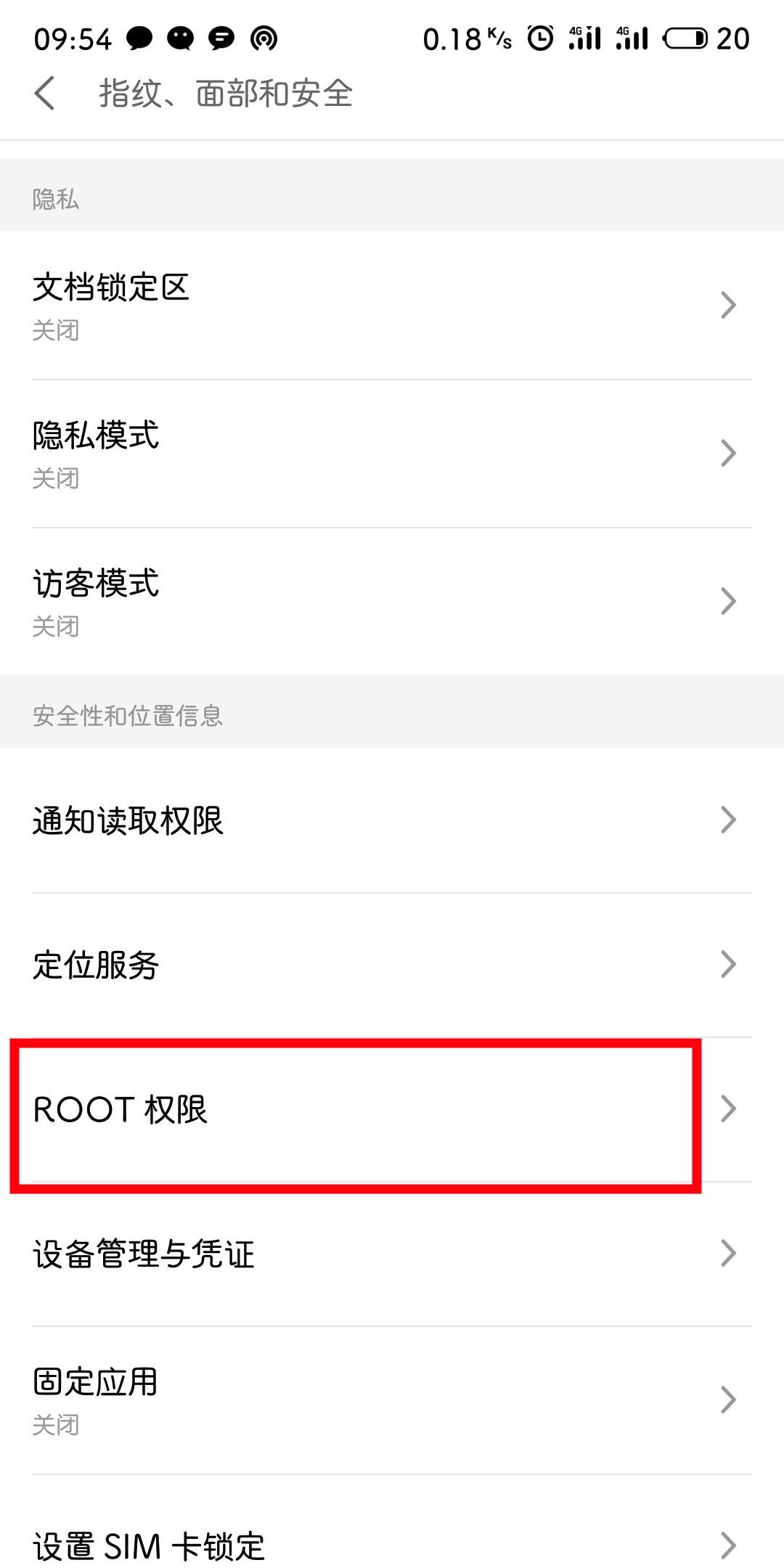784x1568 pixels.
Task: Open 设置 SIM 卡锁定
Action: pyautogui.click(x=392, y=1545)
